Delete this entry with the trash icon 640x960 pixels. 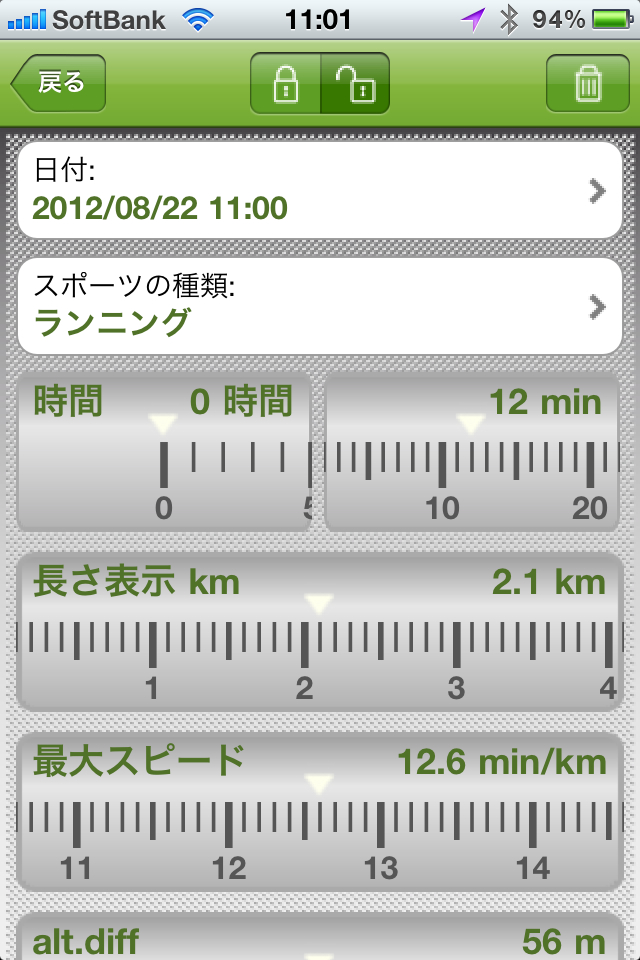(x=587, y=83)
